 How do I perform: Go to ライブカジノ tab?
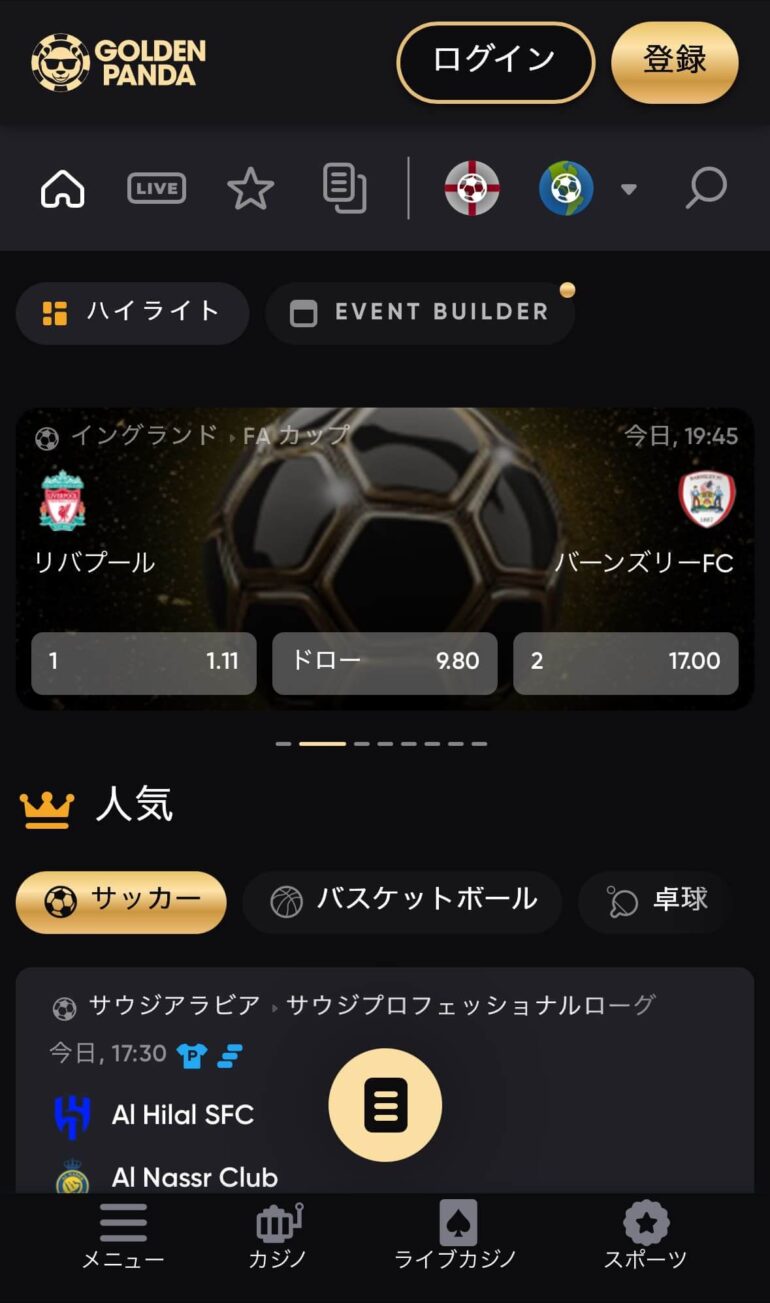pyautogui.click(x=456, y=1237)
